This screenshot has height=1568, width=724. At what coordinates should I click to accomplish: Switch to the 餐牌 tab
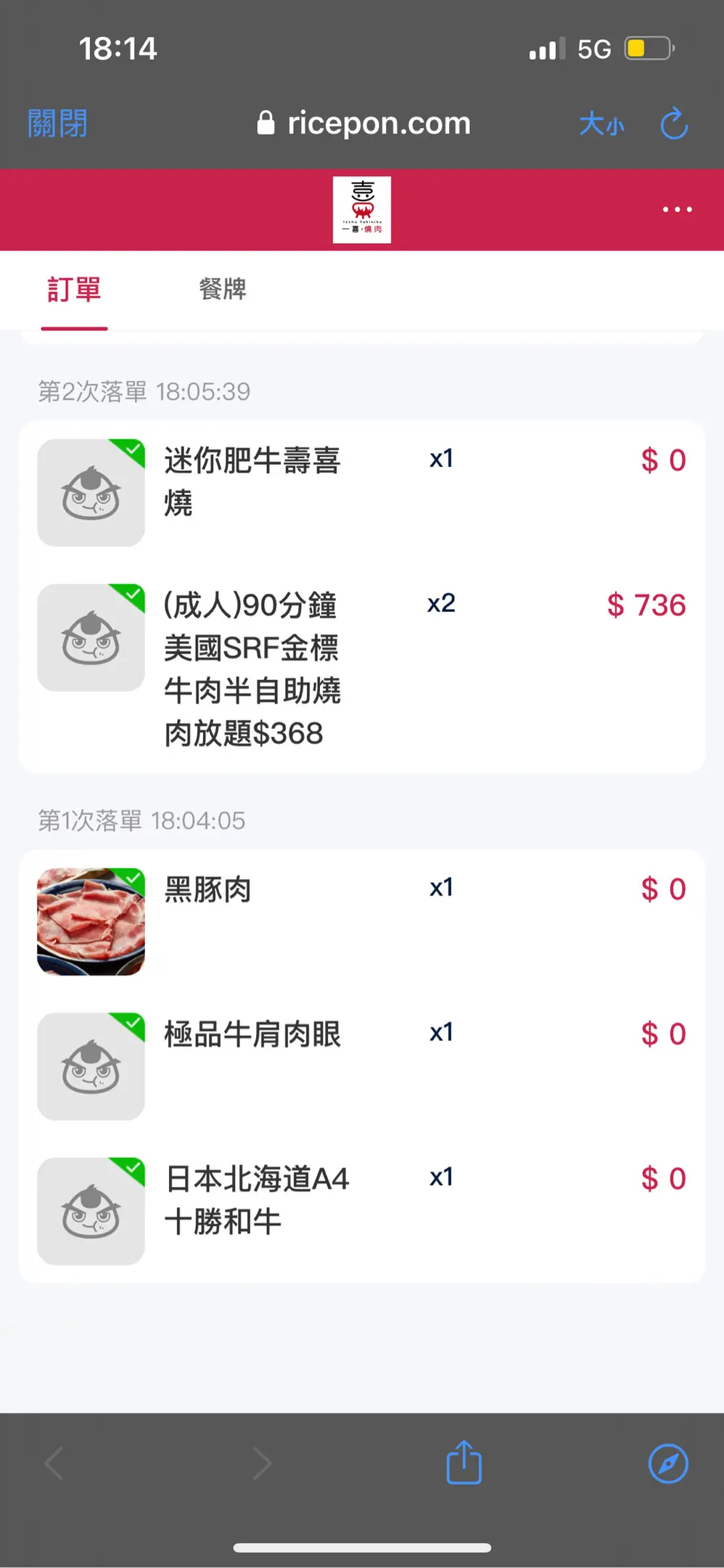coord(223,289)
